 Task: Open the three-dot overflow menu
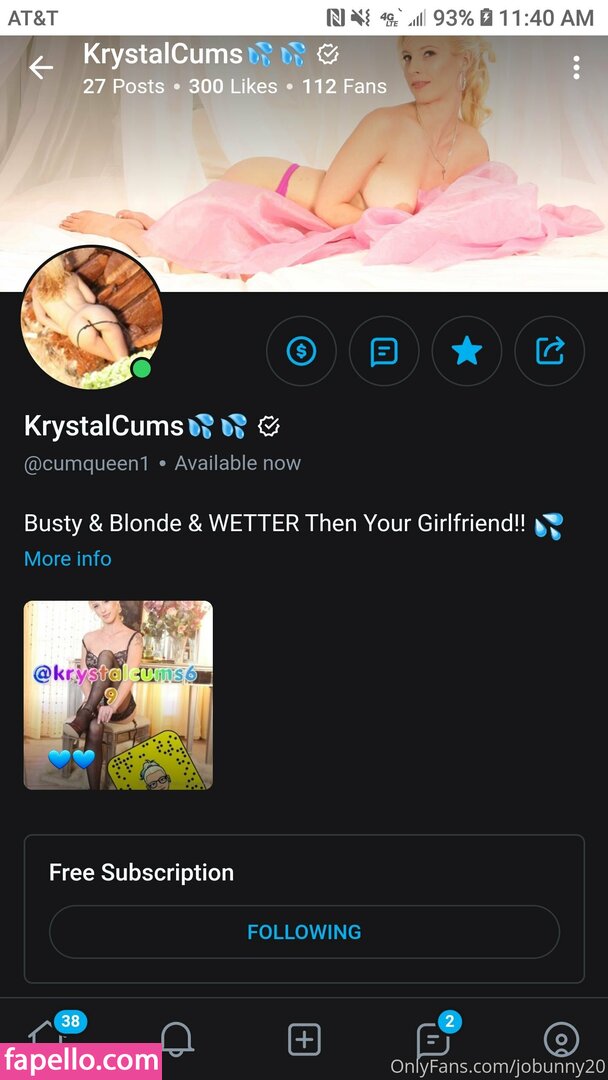point(576,68)
